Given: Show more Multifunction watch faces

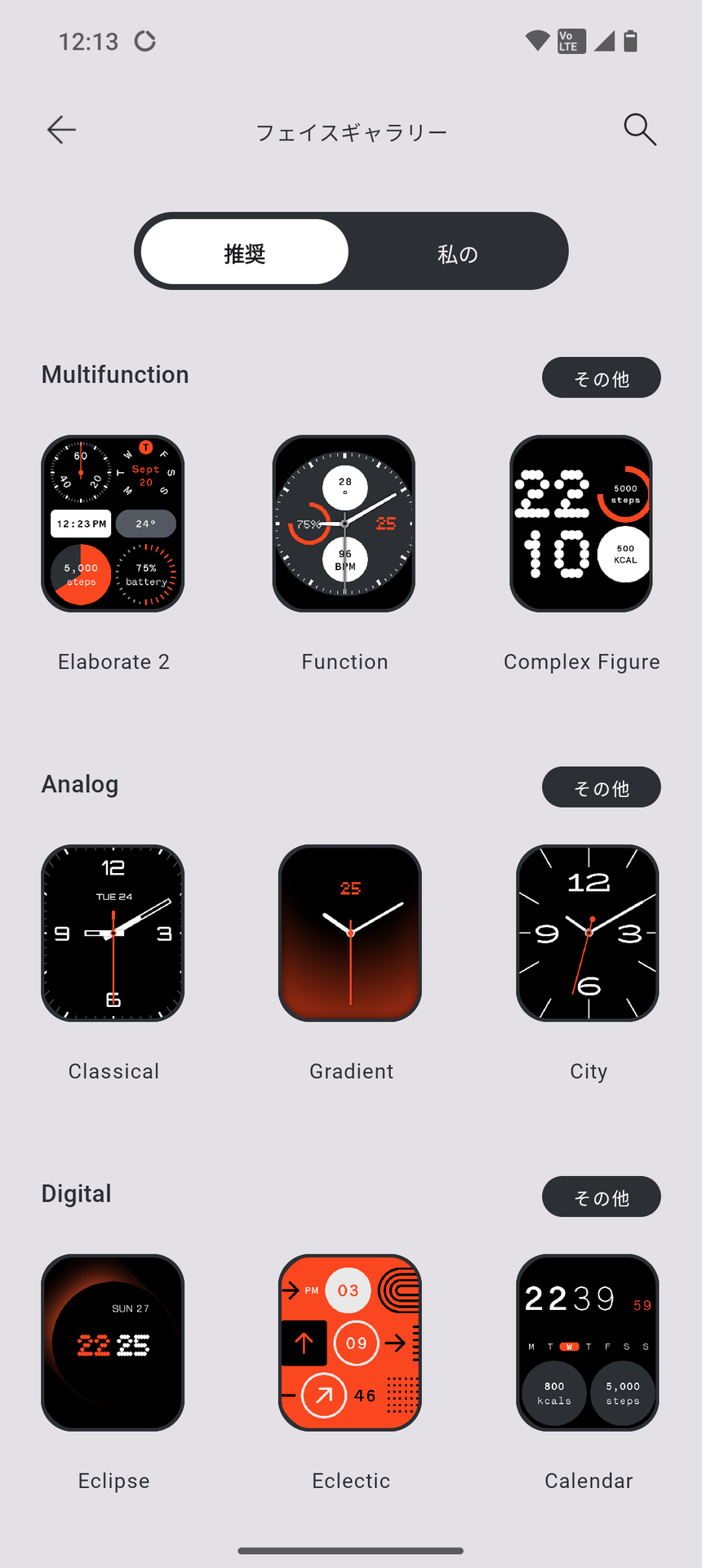Looking at the screenshot, I should pyautogui.click(x=601, y=378).
